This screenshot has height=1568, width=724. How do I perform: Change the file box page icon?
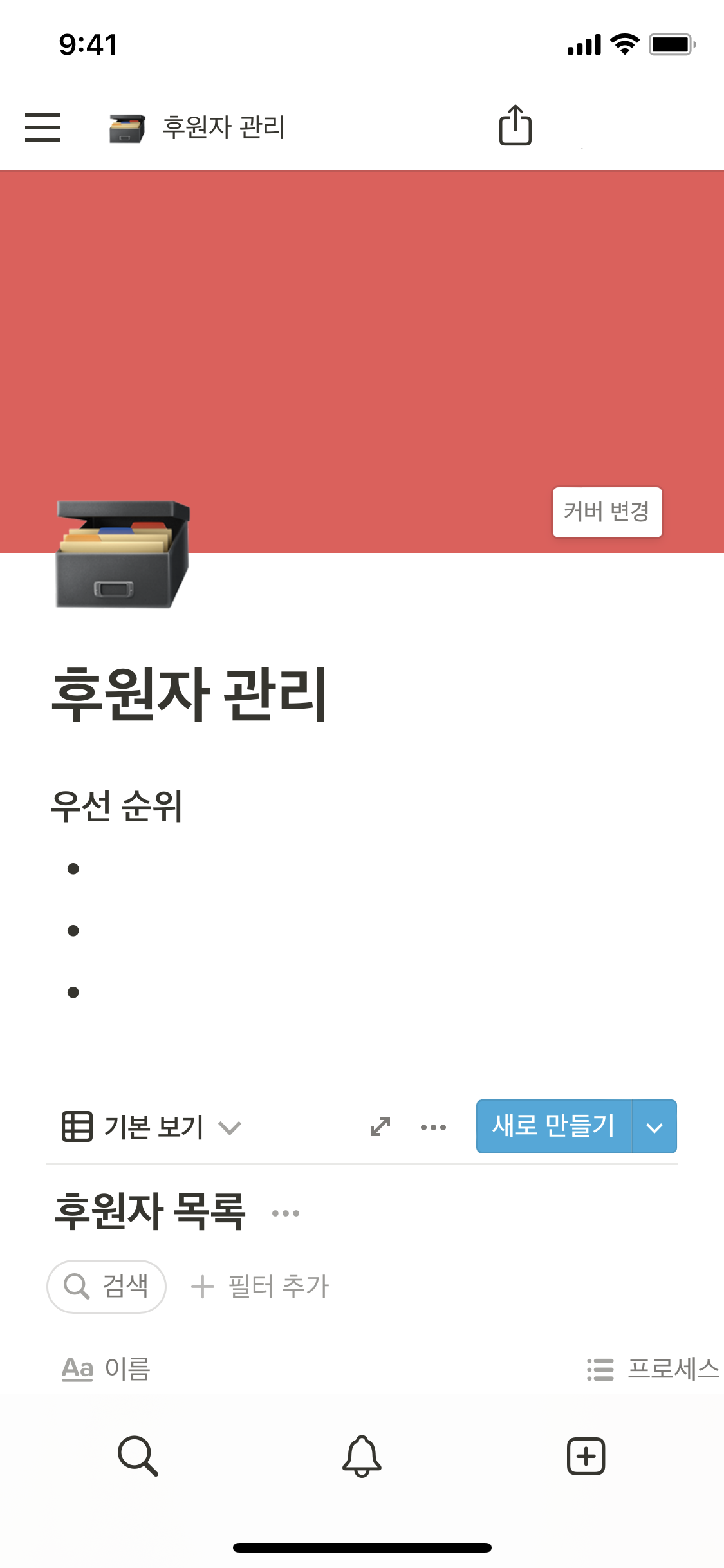pyautogui.click(x=122, y=554)
